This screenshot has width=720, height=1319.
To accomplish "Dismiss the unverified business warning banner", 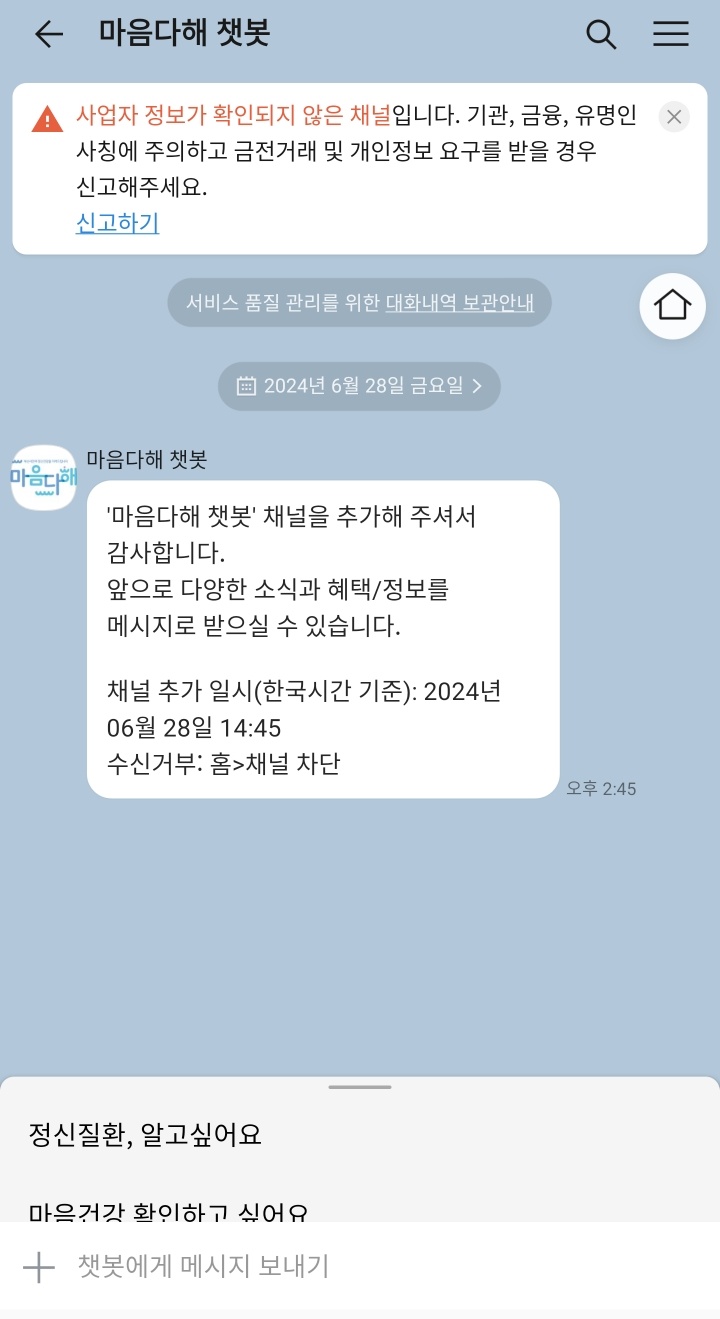I will [x=674, y=117].
